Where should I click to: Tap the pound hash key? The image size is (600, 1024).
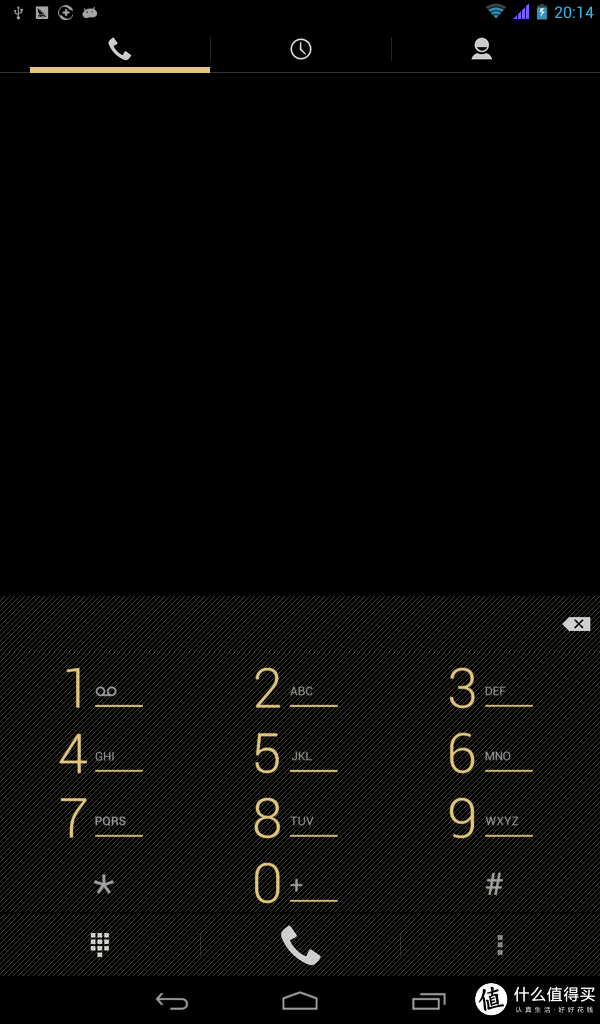click(x=493, y=884)
